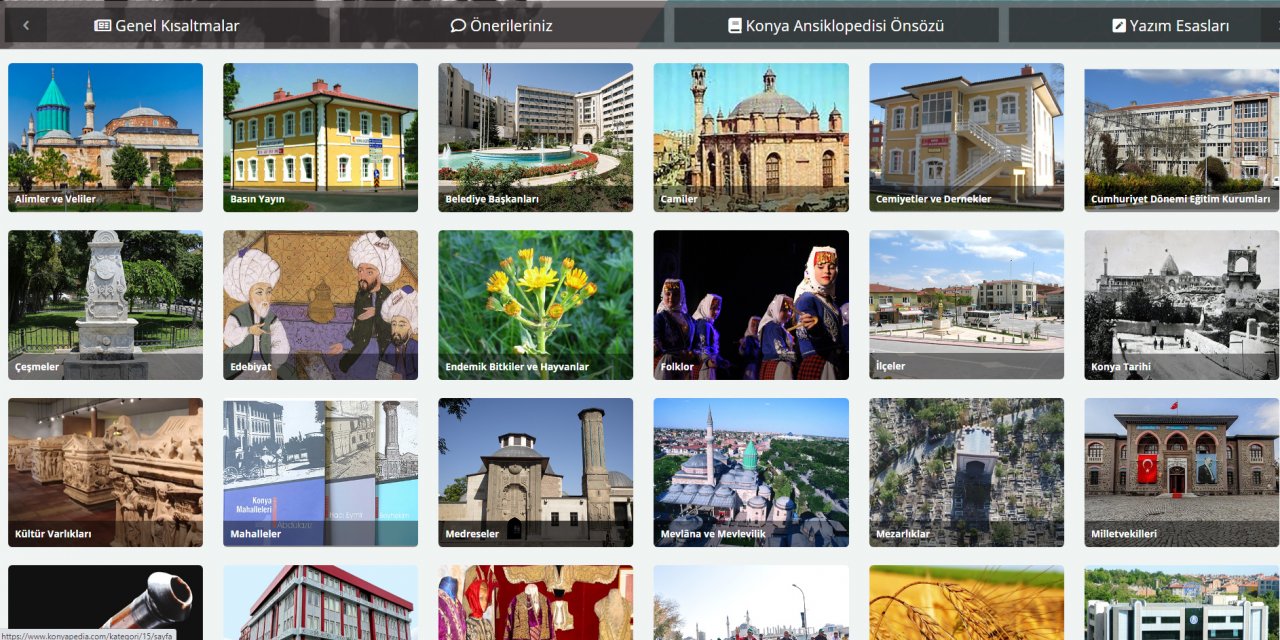Open Yazım Esasları page

[1170, 26]
